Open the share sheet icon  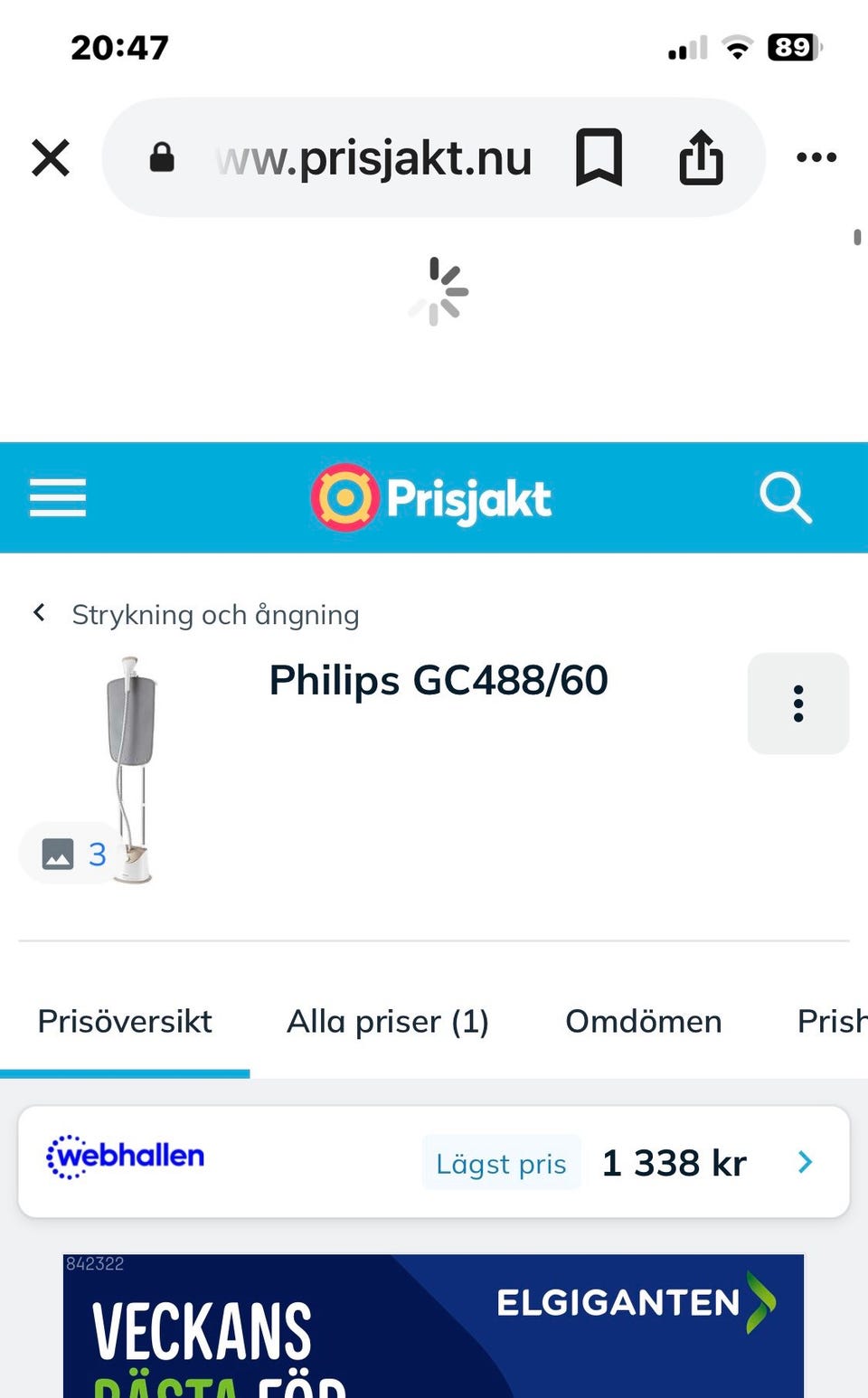(701, 156)
